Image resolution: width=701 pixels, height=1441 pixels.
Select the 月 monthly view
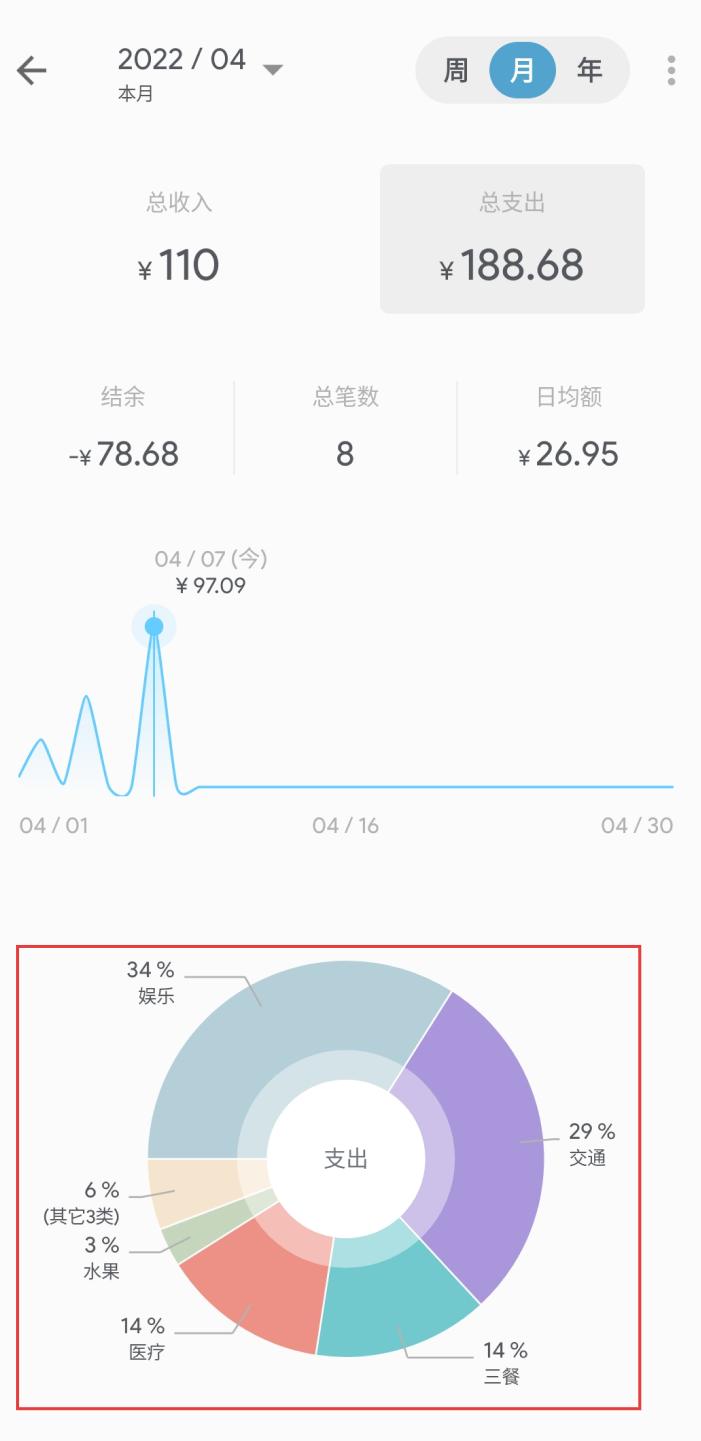tap(522, 71)
